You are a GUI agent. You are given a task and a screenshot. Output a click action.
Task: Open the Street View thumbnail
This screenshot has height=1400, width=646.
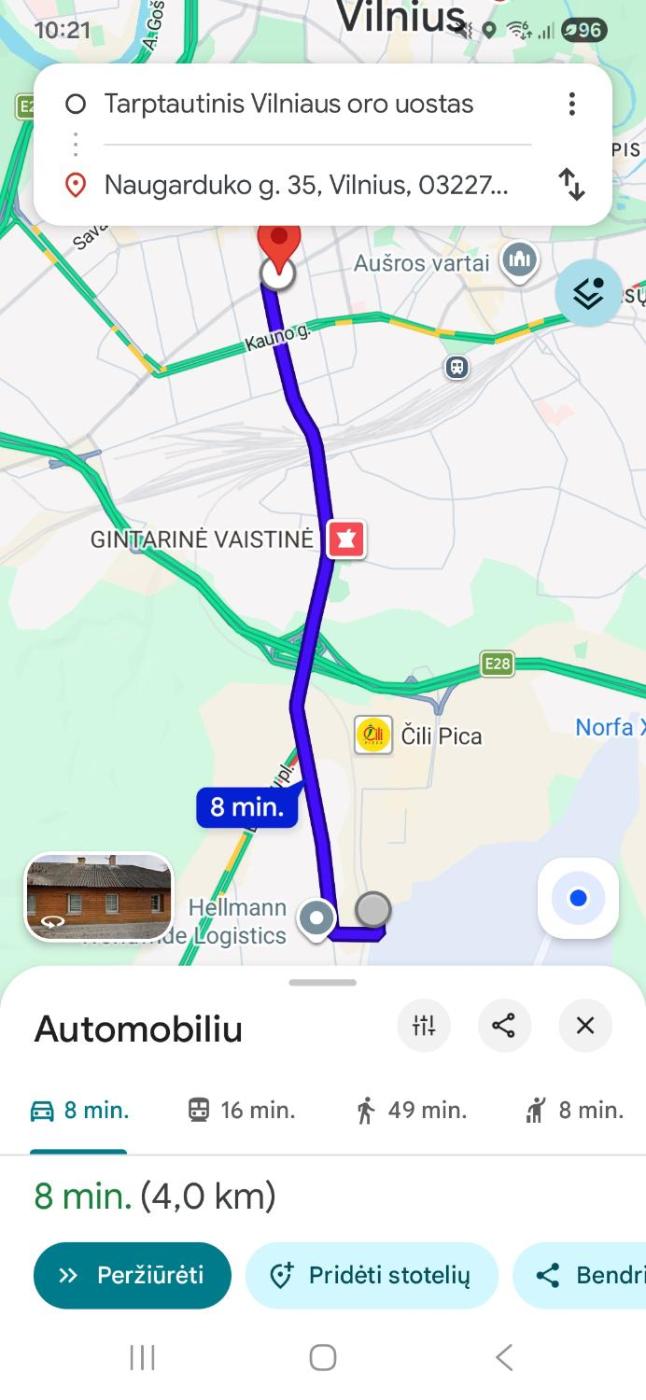pos(99,897)
